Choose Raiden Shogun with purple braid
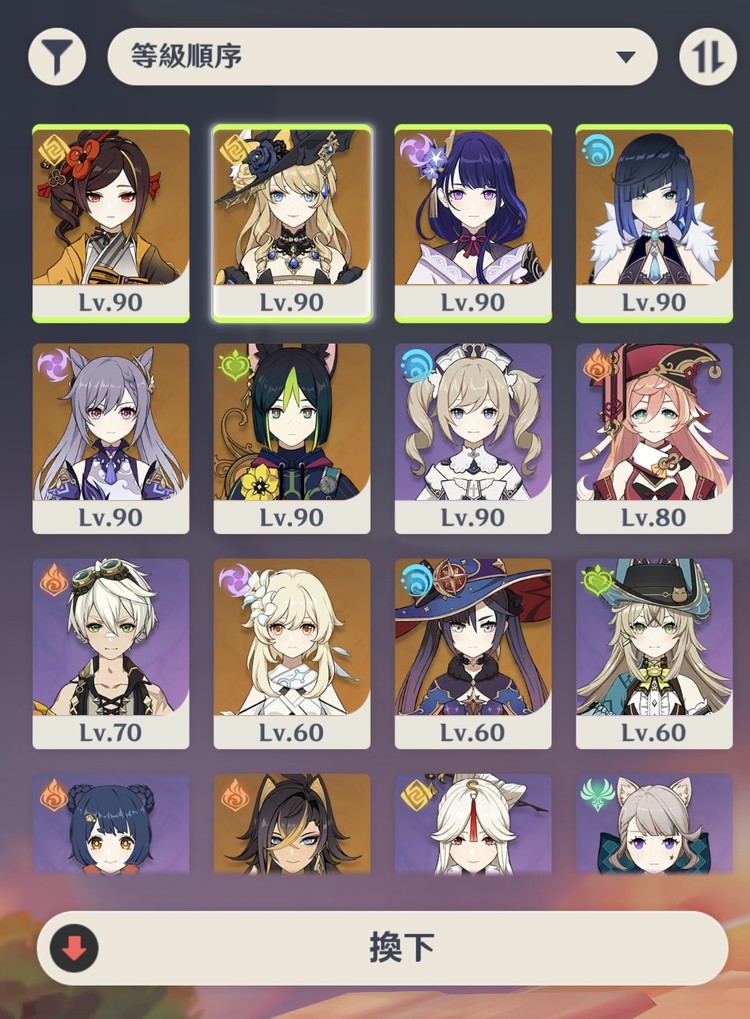The height and width of the screenshot is (1019, 750). (x=472, y=222)
